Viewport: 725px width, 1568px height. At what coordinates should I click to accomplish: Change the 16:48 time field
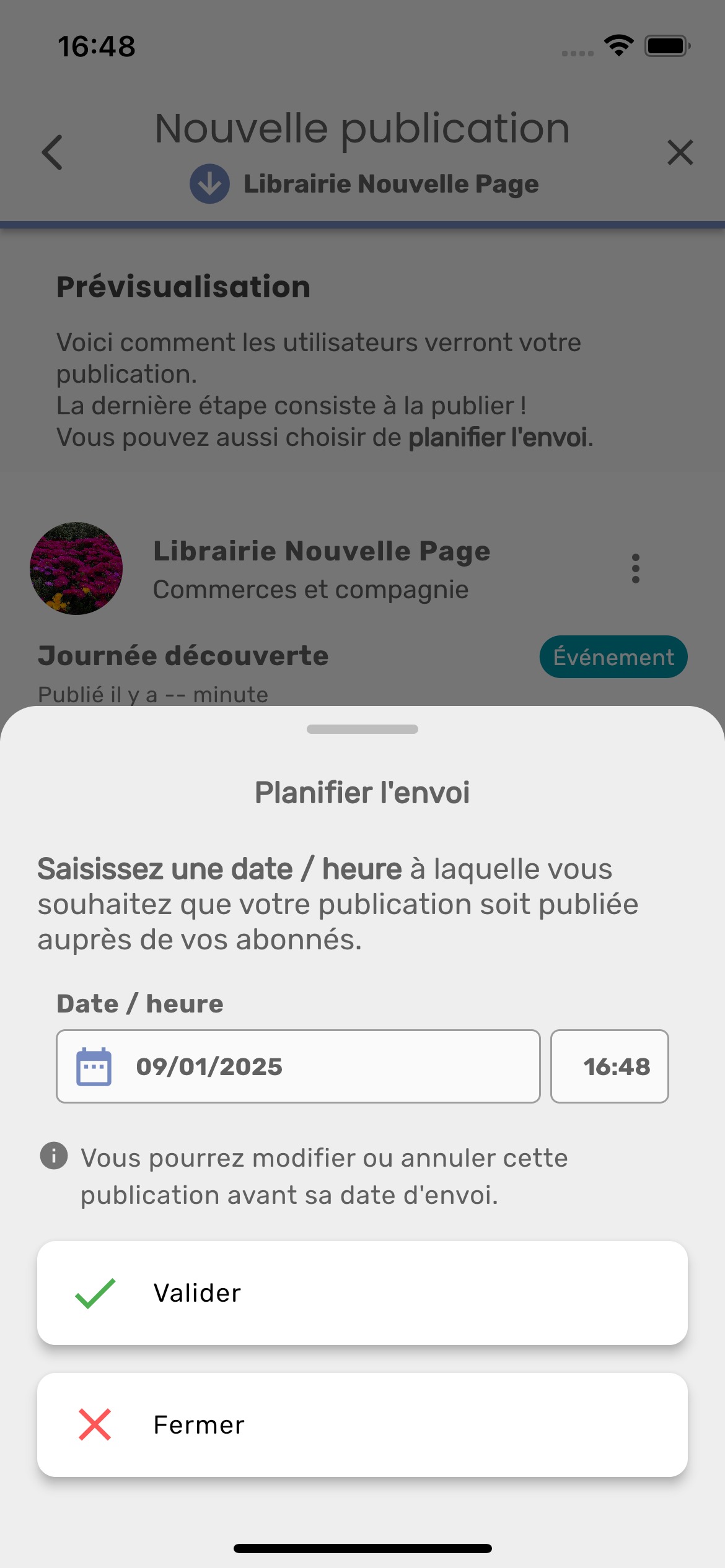point(610,1066)
